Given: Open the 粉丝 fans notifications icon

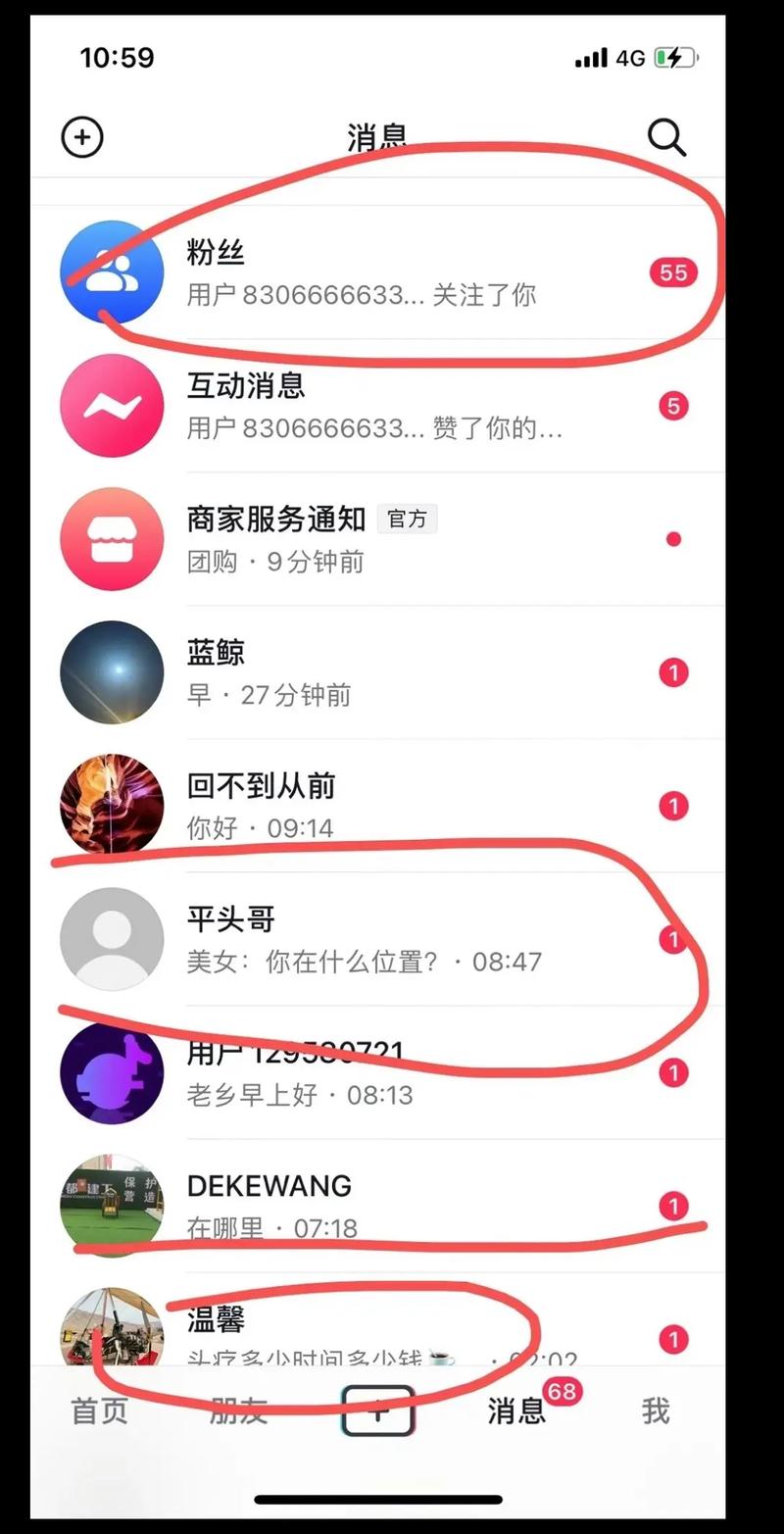Looking at the screenshot, I should click(111, 272).
